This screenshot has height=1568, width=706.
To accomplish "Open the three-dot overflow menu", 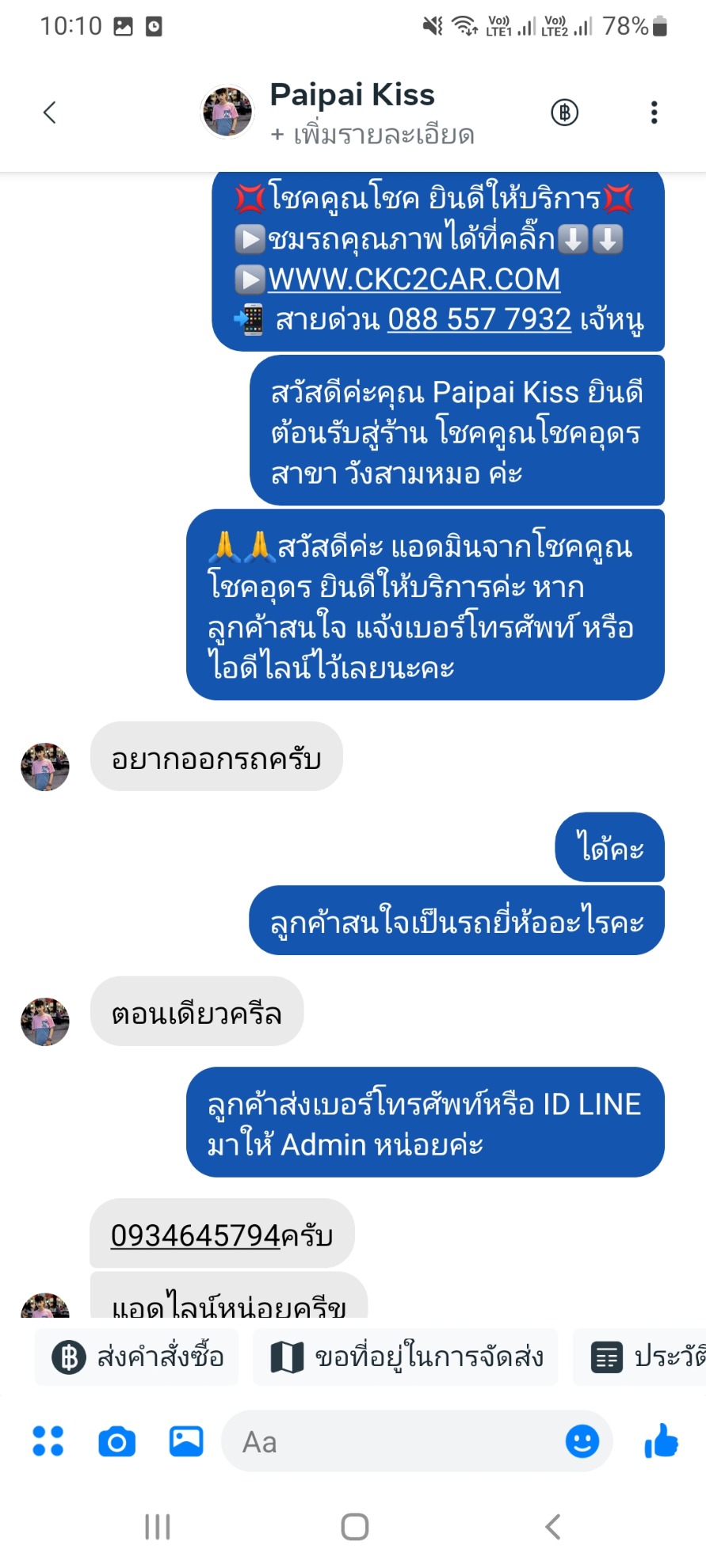I will [x=654, y=112].
